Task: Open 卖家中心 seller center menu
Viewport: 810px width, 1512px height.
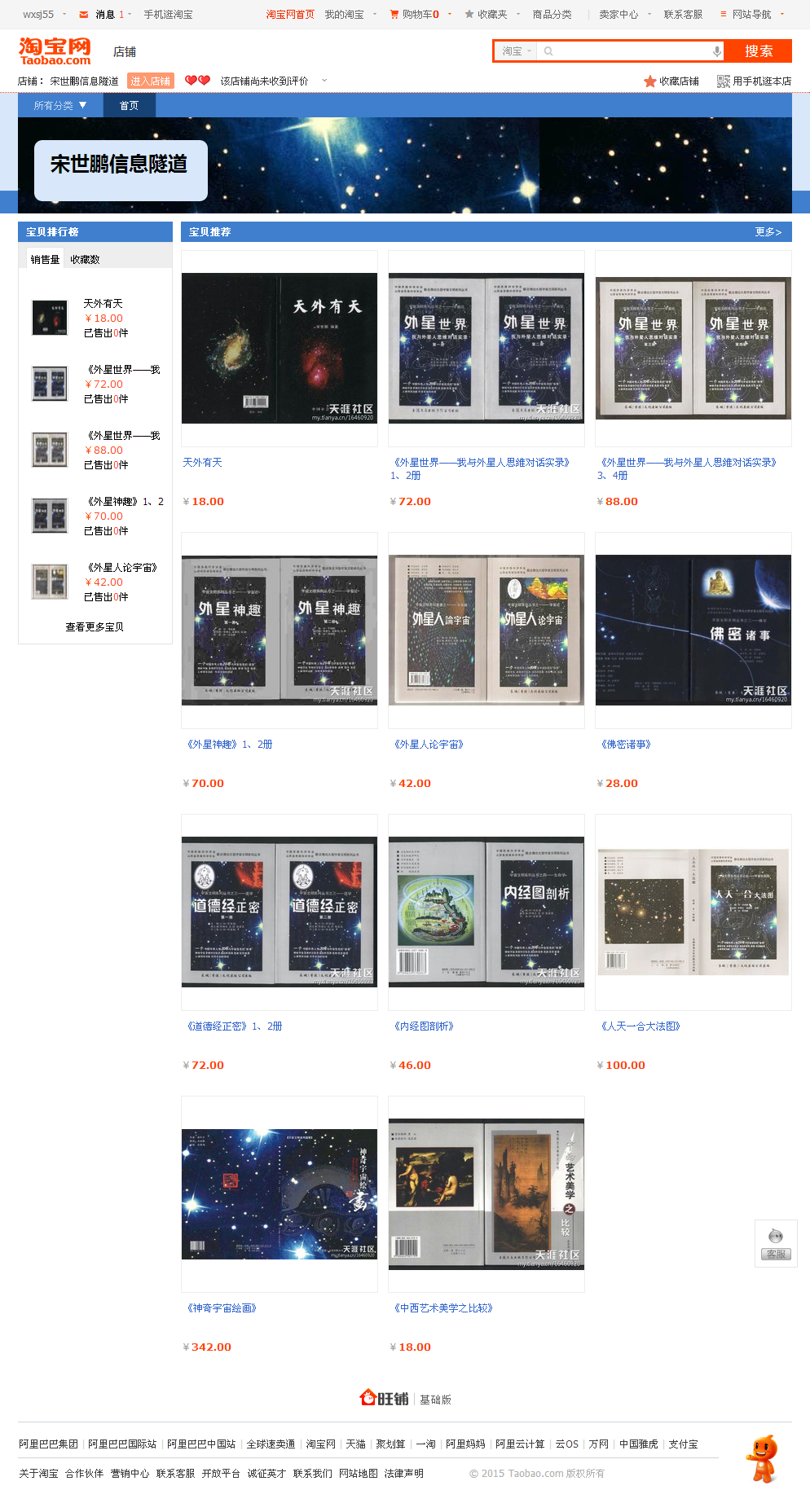Action: (x=619, y=15)
